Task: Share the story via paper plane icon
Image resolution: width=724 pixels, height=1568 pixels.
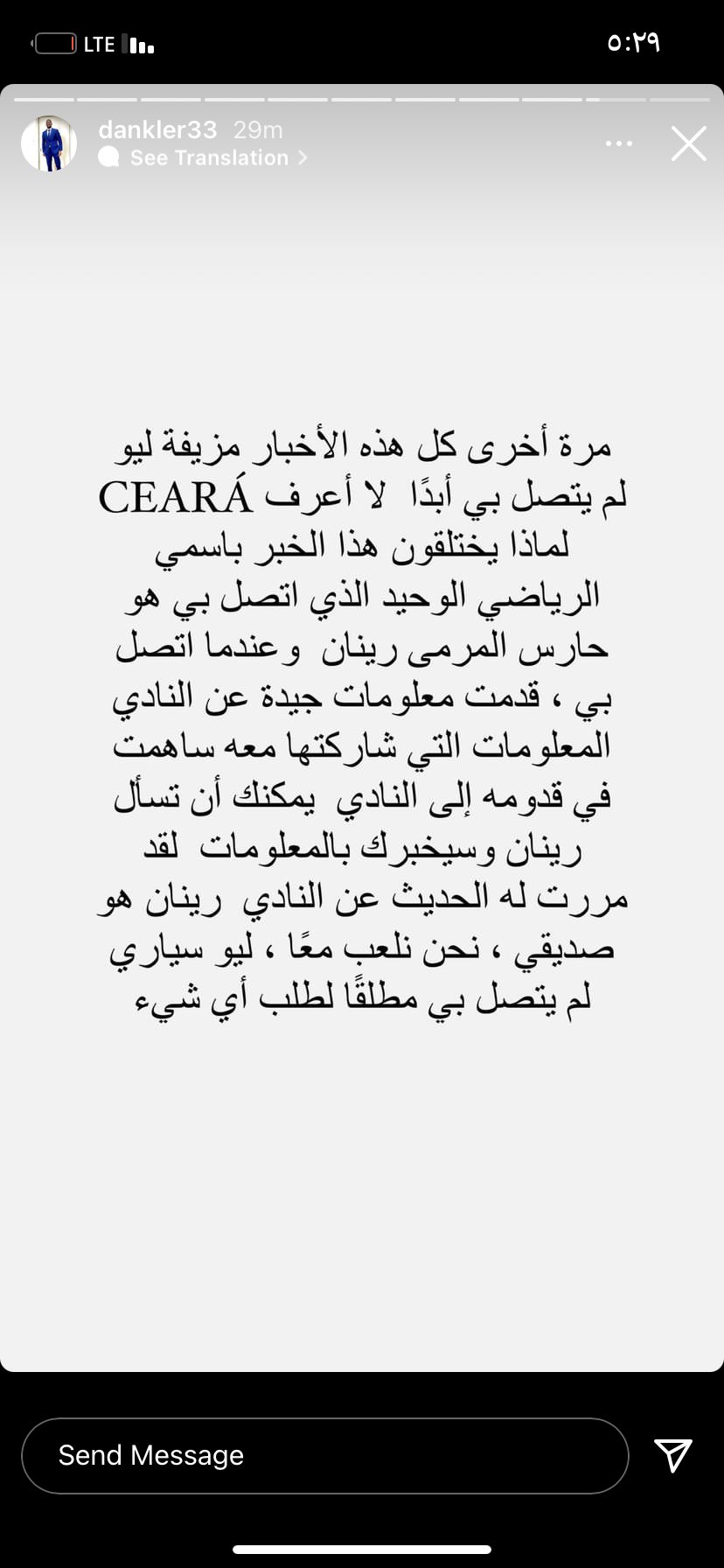Action: coord(672,1454)
